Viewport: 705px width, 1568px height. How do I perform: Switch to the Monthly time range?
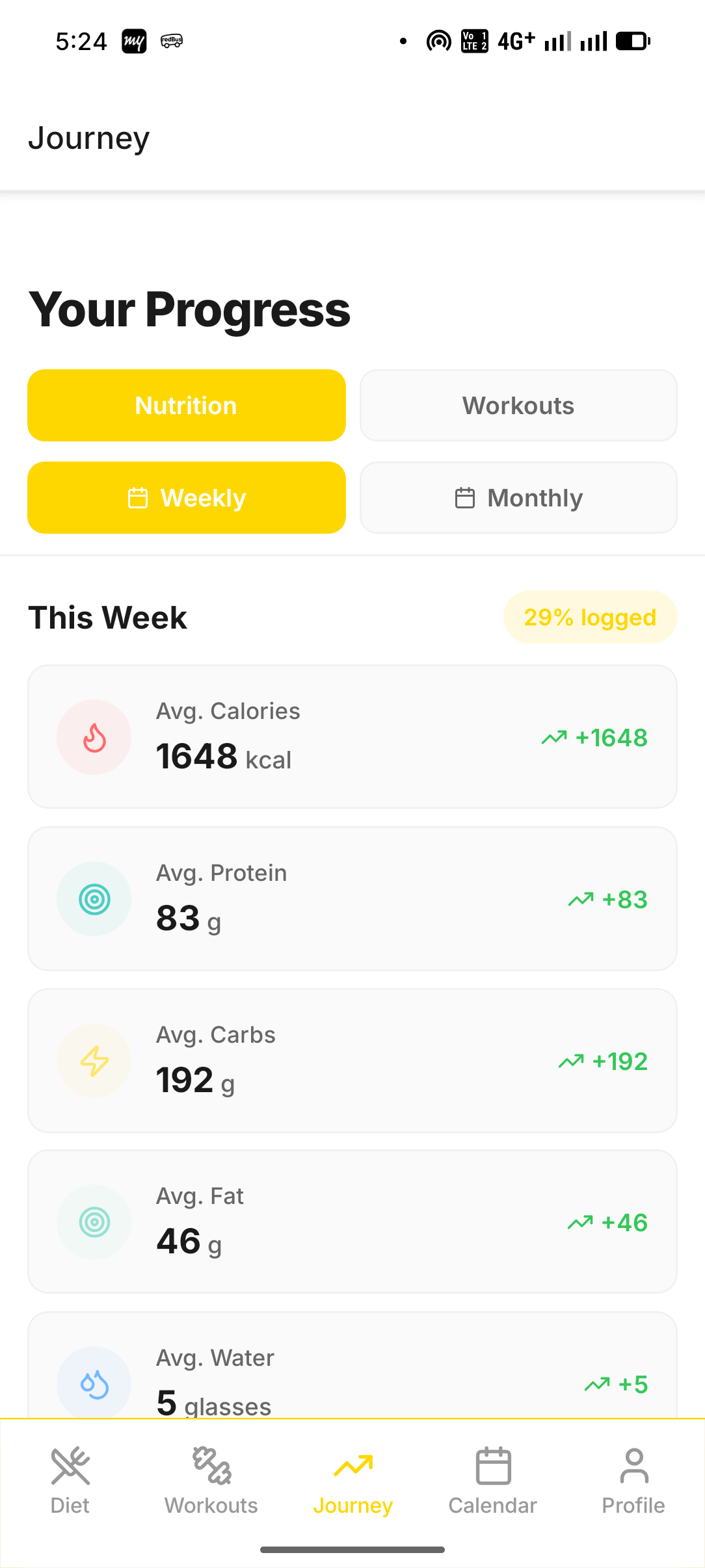click(518, 498)
